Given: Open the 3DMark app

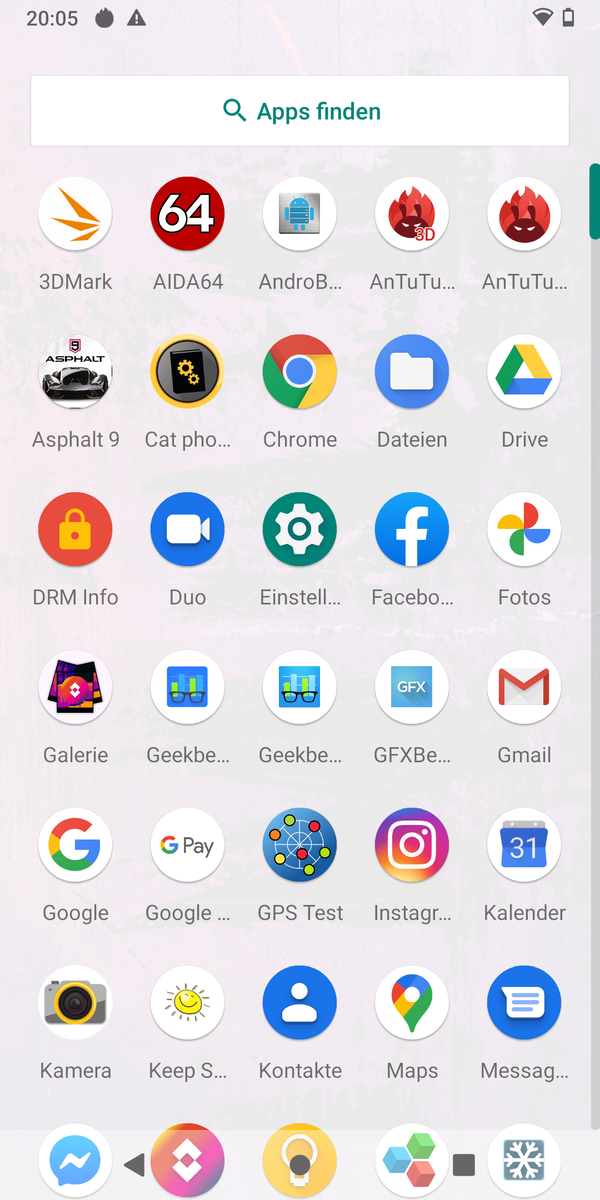Looking at the screenshot, I should coord(75,214).
